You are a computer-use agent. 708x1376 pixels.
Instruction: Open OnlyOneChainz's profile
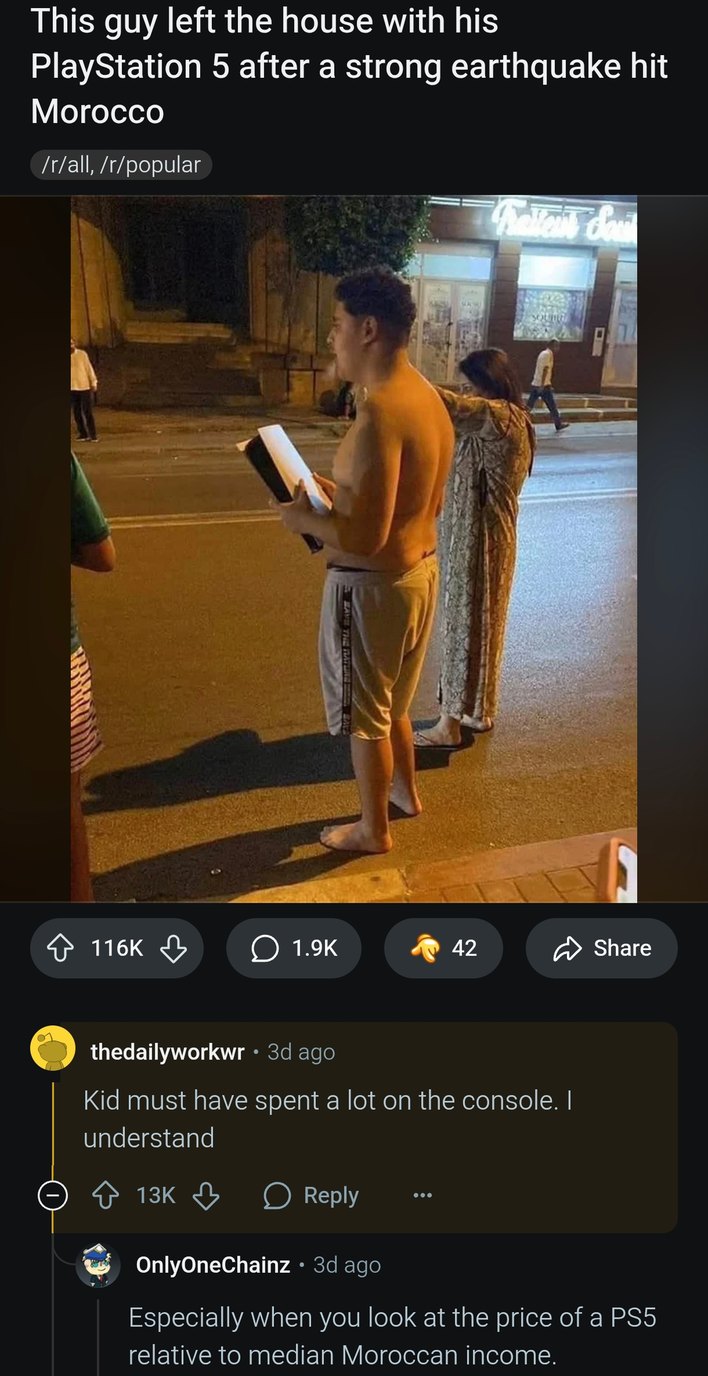click(x=212, y=1265)
